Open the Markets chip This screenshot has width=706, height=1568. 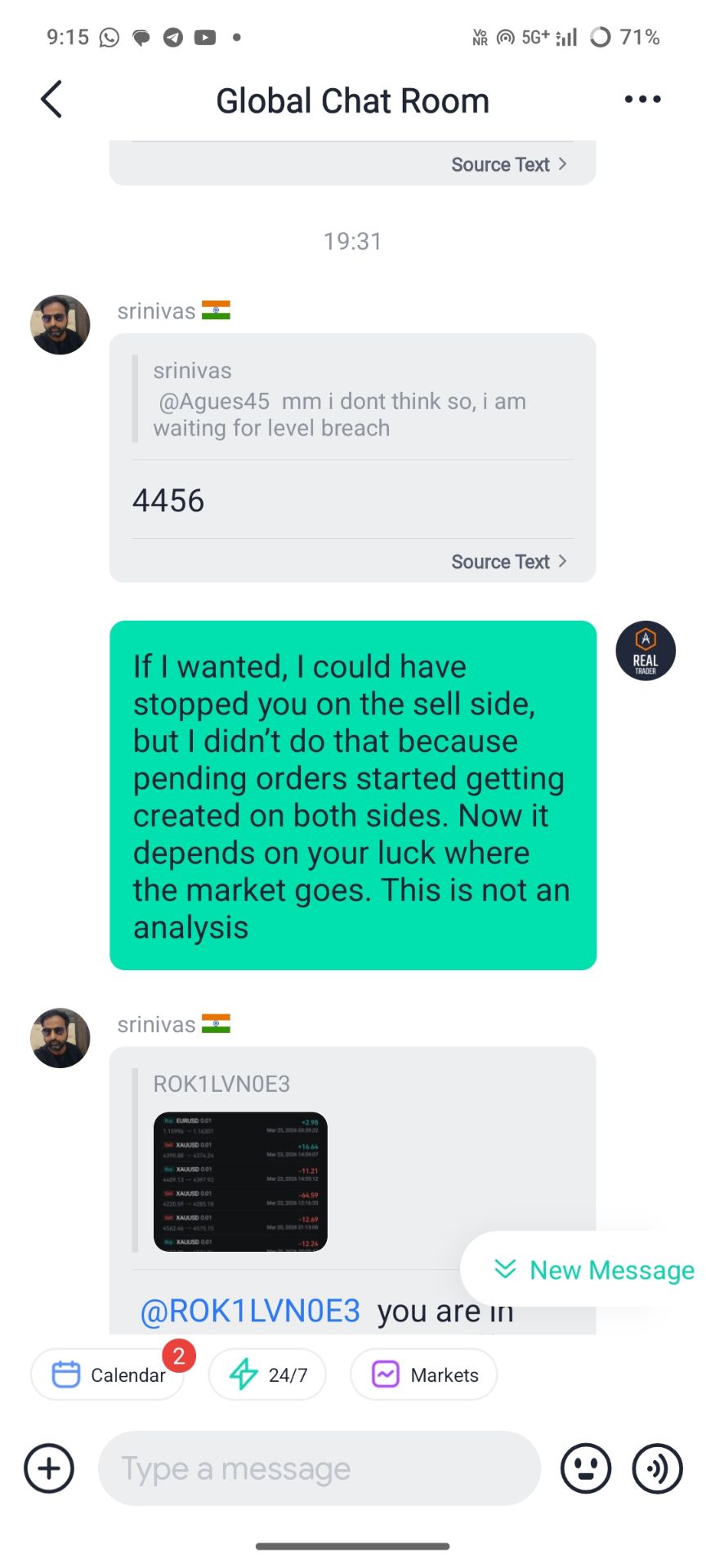[424, 1375]
